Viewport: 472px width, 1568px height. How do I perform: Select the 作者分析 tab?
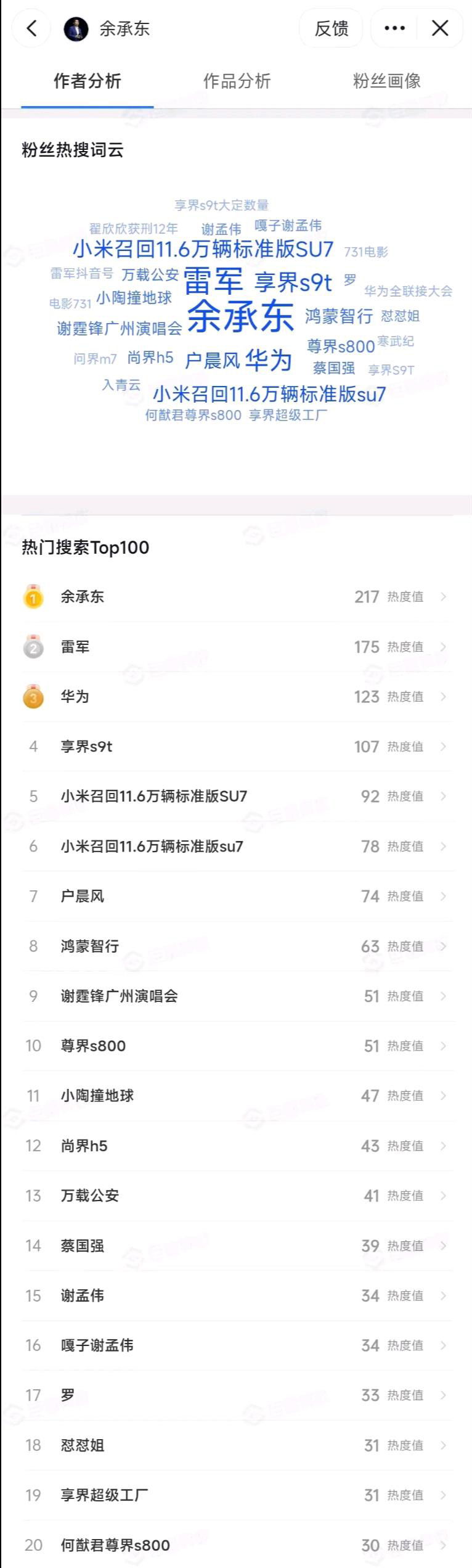click(x=87, y=81)
